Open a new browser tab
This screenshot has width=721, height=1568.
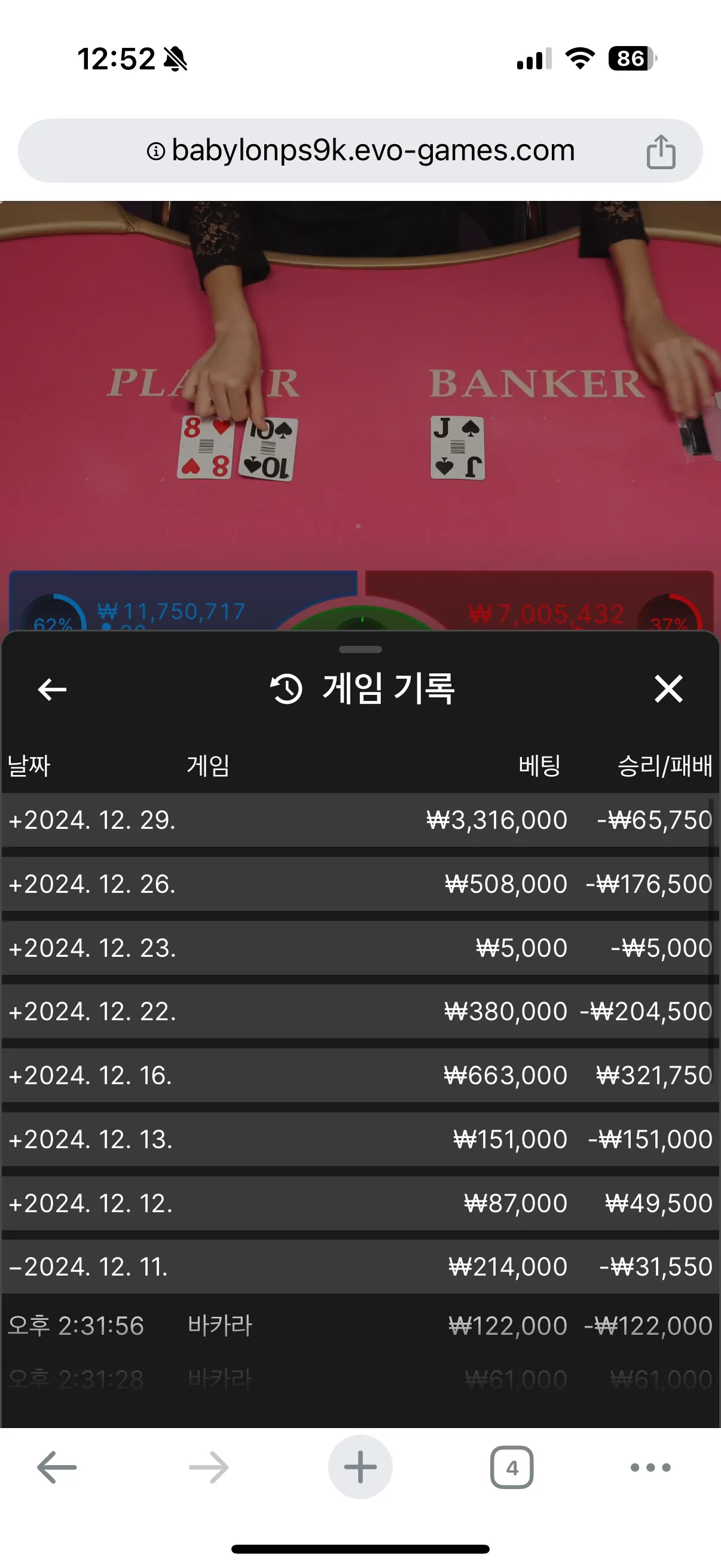pos(360,1468)
